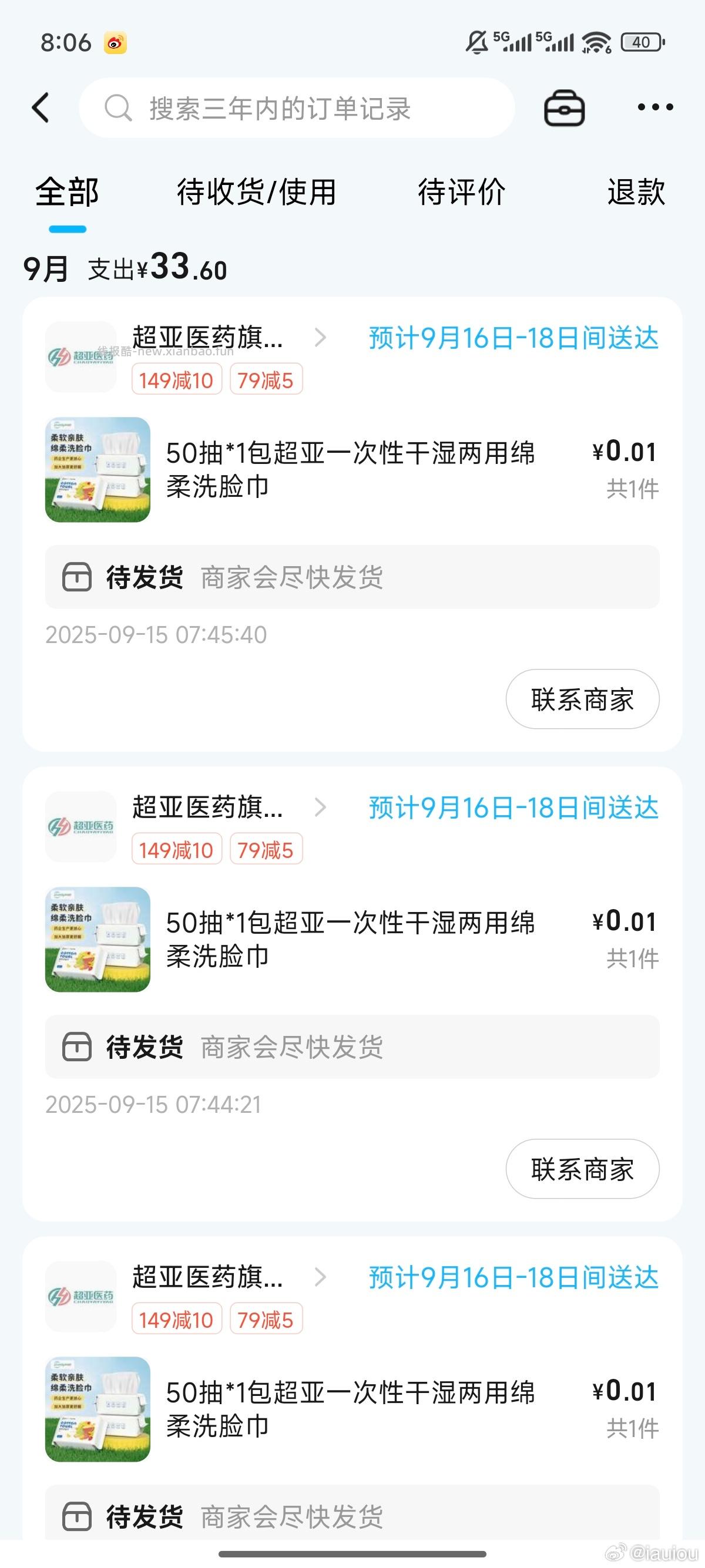Tap the 超亚医药 store logo on second order
The height and width of the screenshot is (1568, 705).
pos(80,827)
